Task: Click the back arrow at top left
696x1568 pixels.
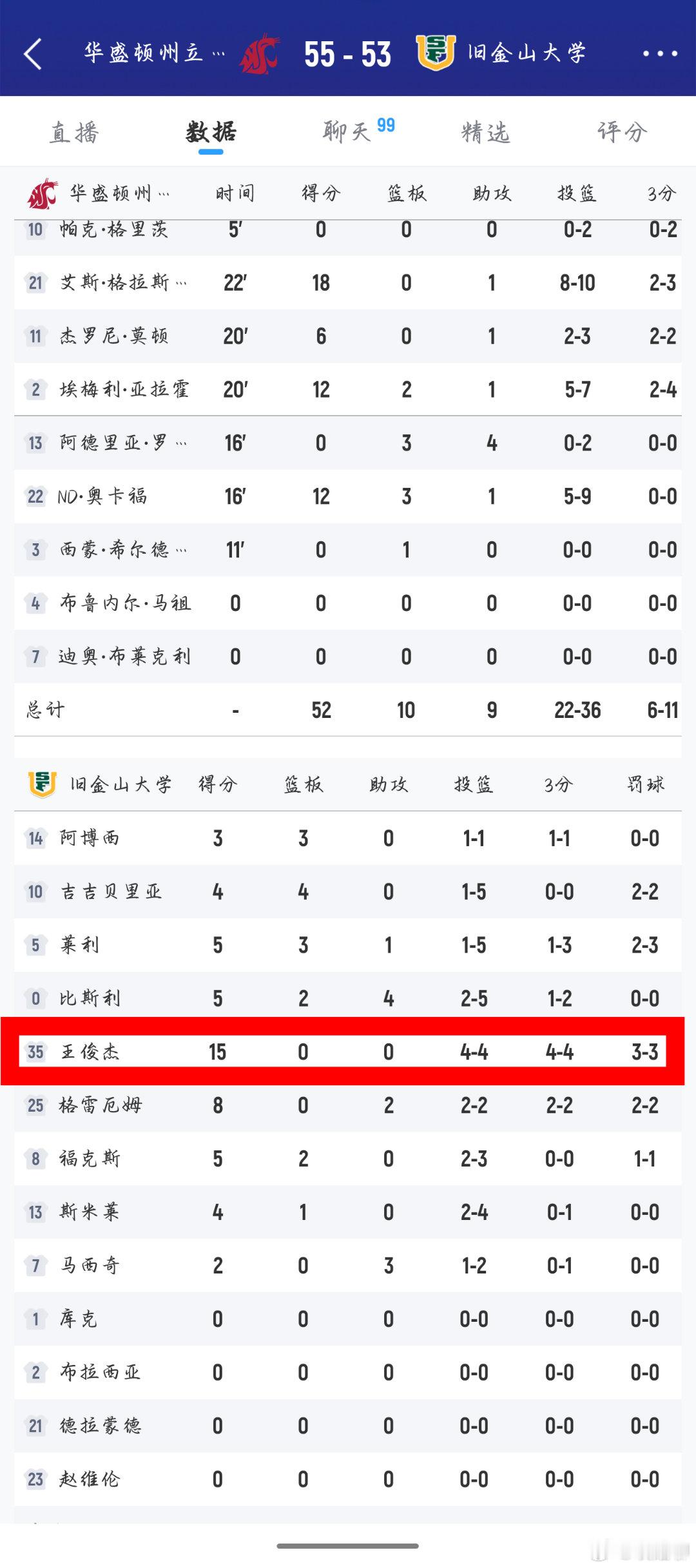Action: tap(32, 55)
